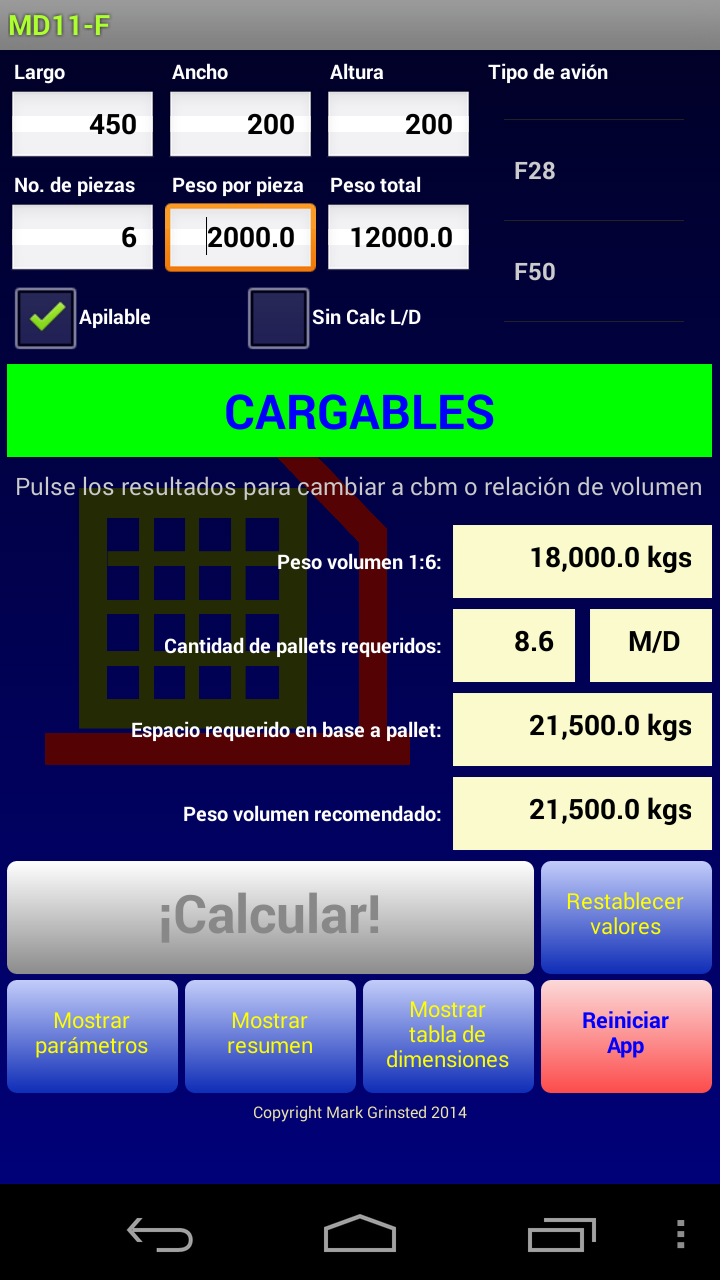Screen dimensions: 720x1280
Task: Edit the Ancho width field
Action: pyautogui.click(x=240, y=124)
